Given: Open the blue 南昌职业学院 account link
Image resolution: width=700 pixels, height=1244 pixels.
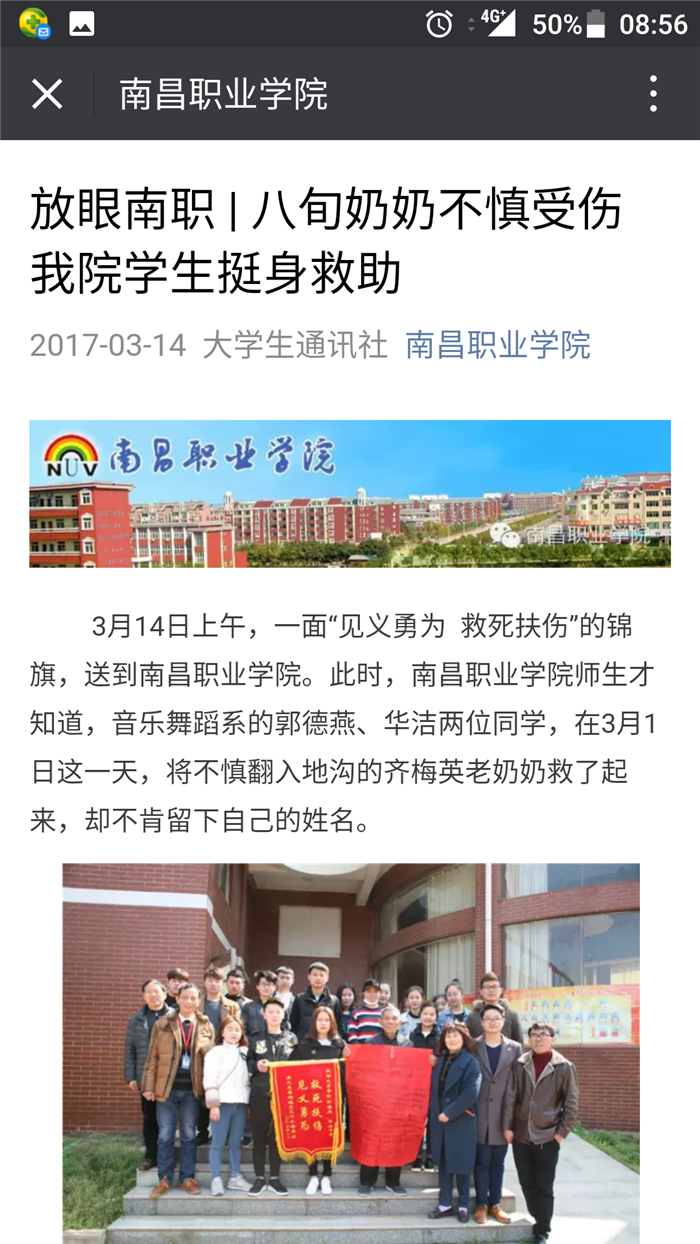Looking at the screenshot, I should point(497,345).
